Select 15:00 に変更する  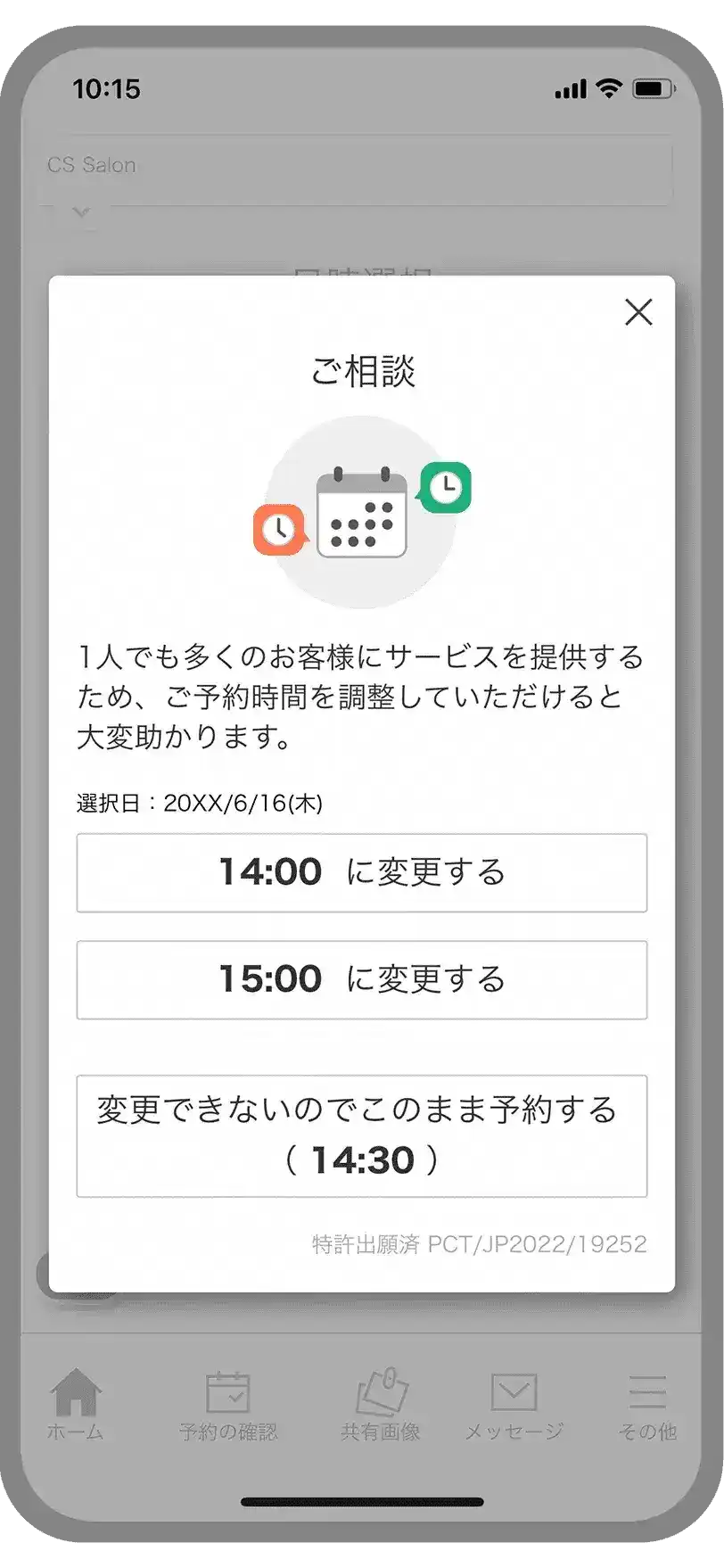(x=362, y=979)
